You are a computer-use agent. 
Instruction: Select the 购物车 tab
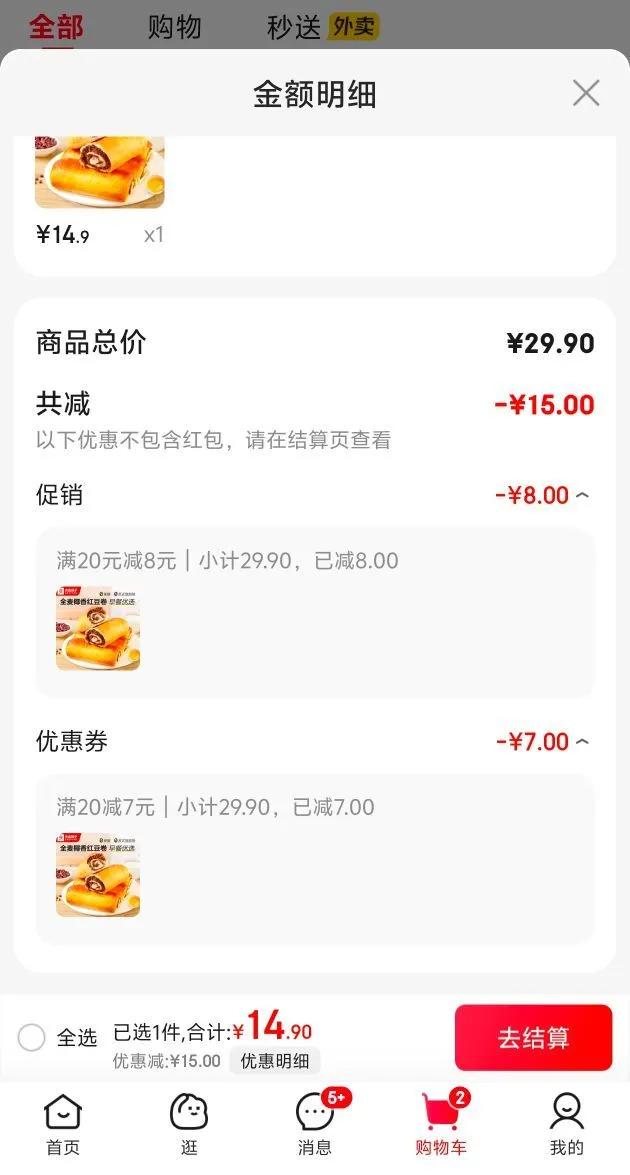(441, 1124)
